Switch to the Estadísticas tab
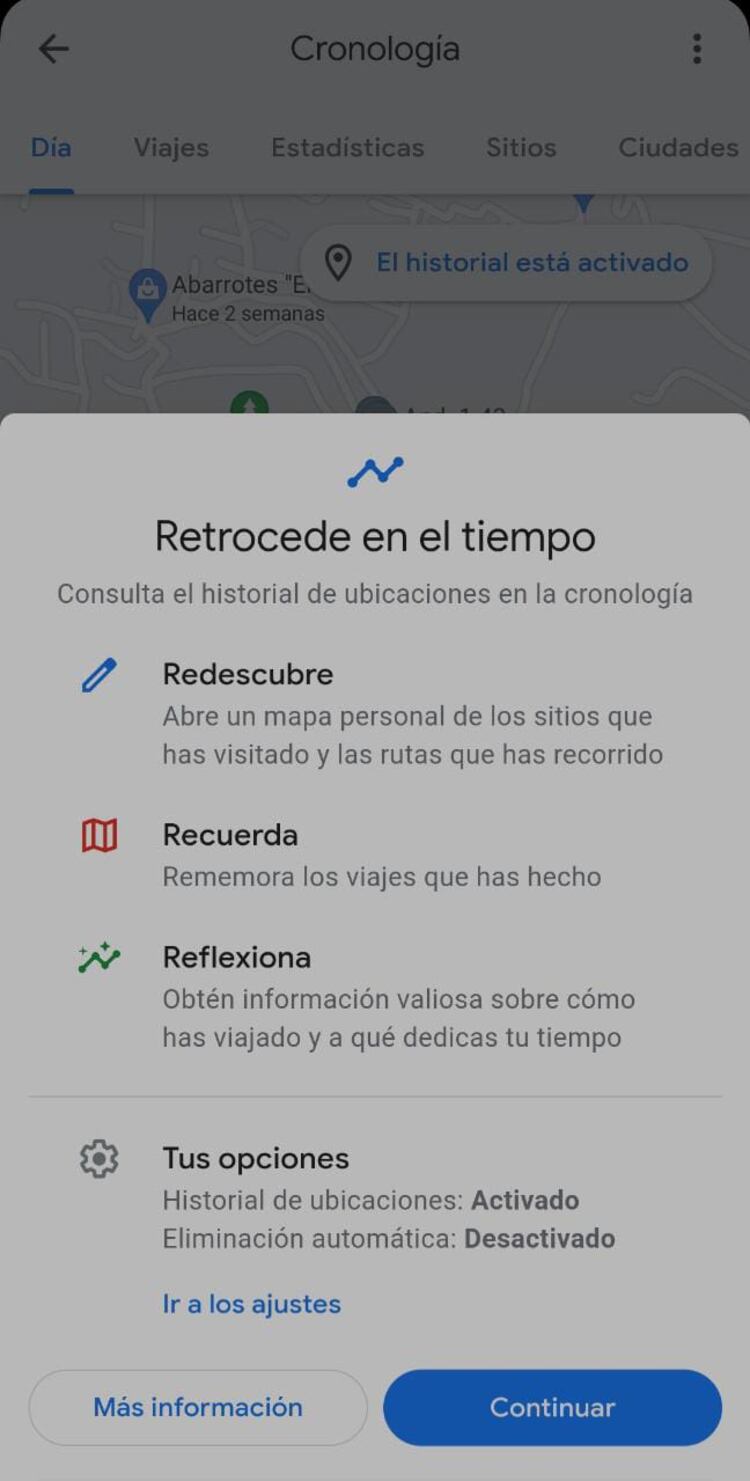 347,148
